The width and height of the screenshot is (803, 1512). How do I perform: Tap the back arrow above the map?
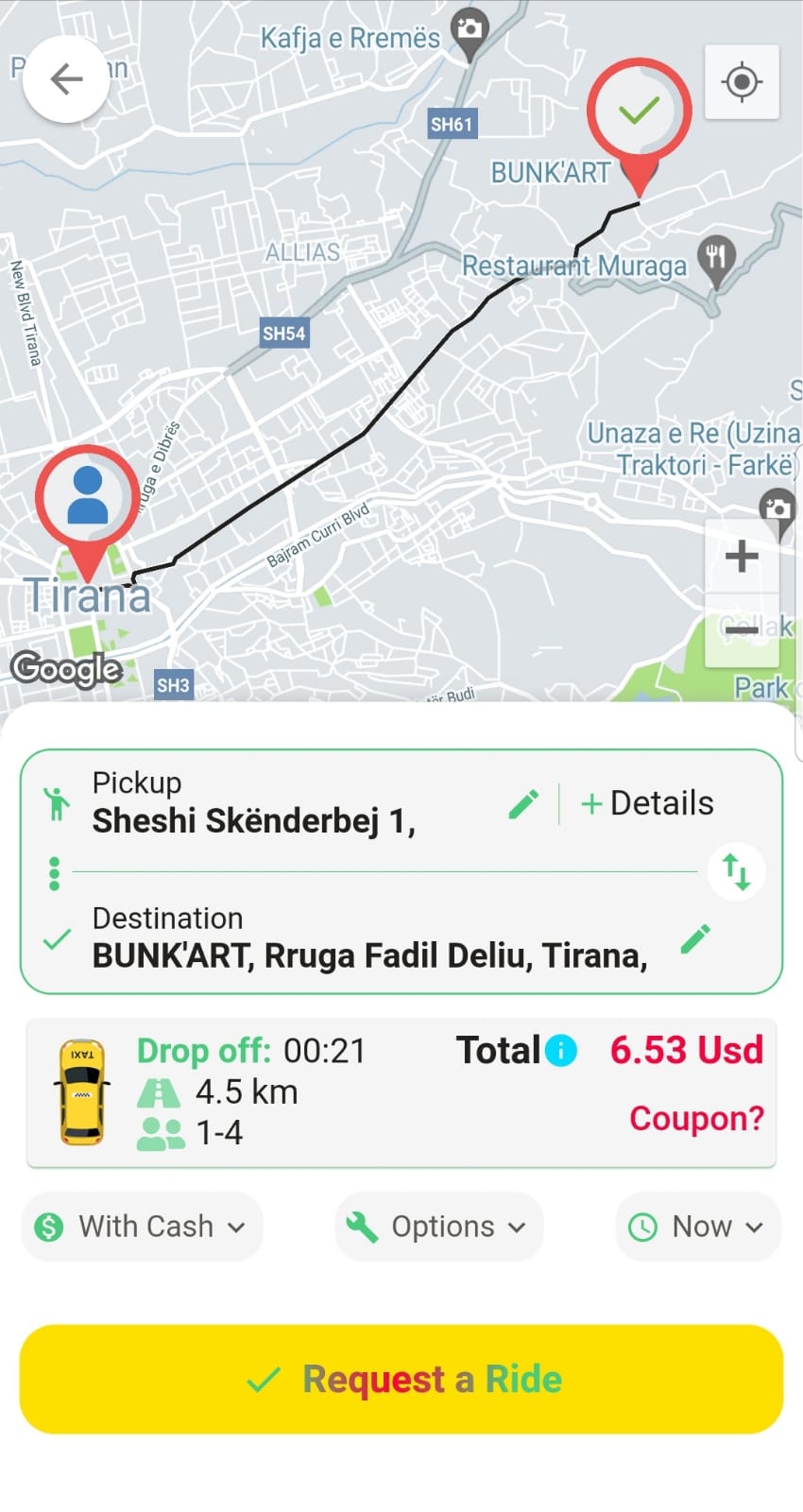pos(65,79)
